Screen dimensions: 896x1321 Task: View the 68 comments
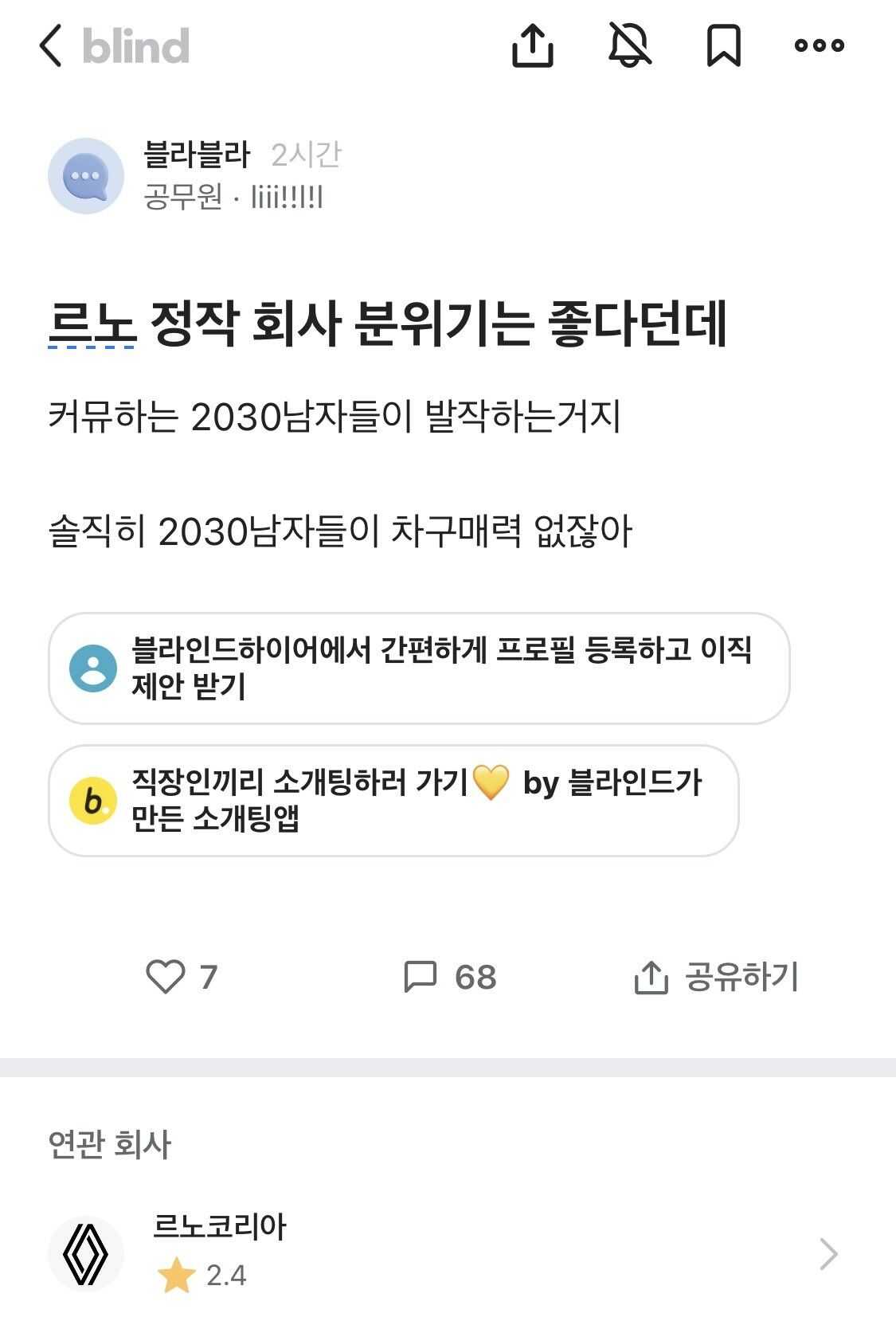pos(450,976)
